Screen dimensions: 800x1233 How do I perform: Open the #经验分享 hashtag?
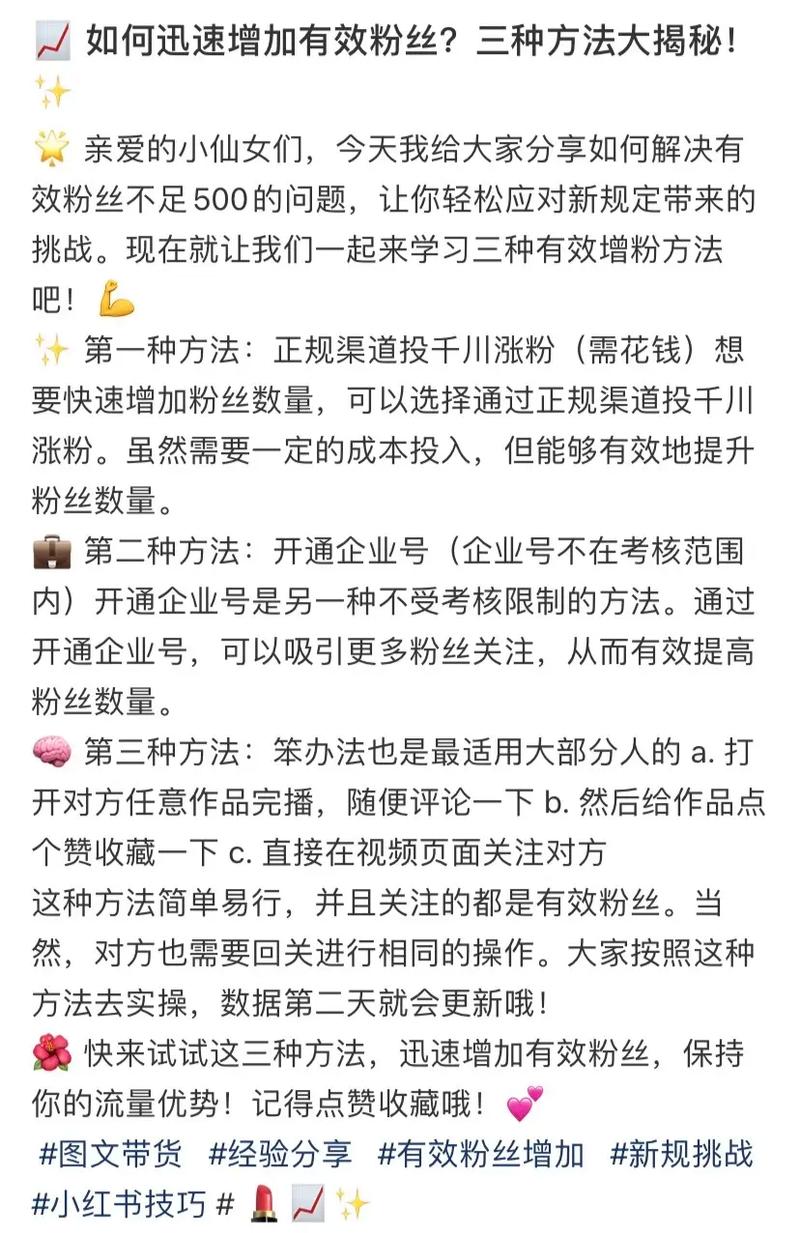[280, 1154]
